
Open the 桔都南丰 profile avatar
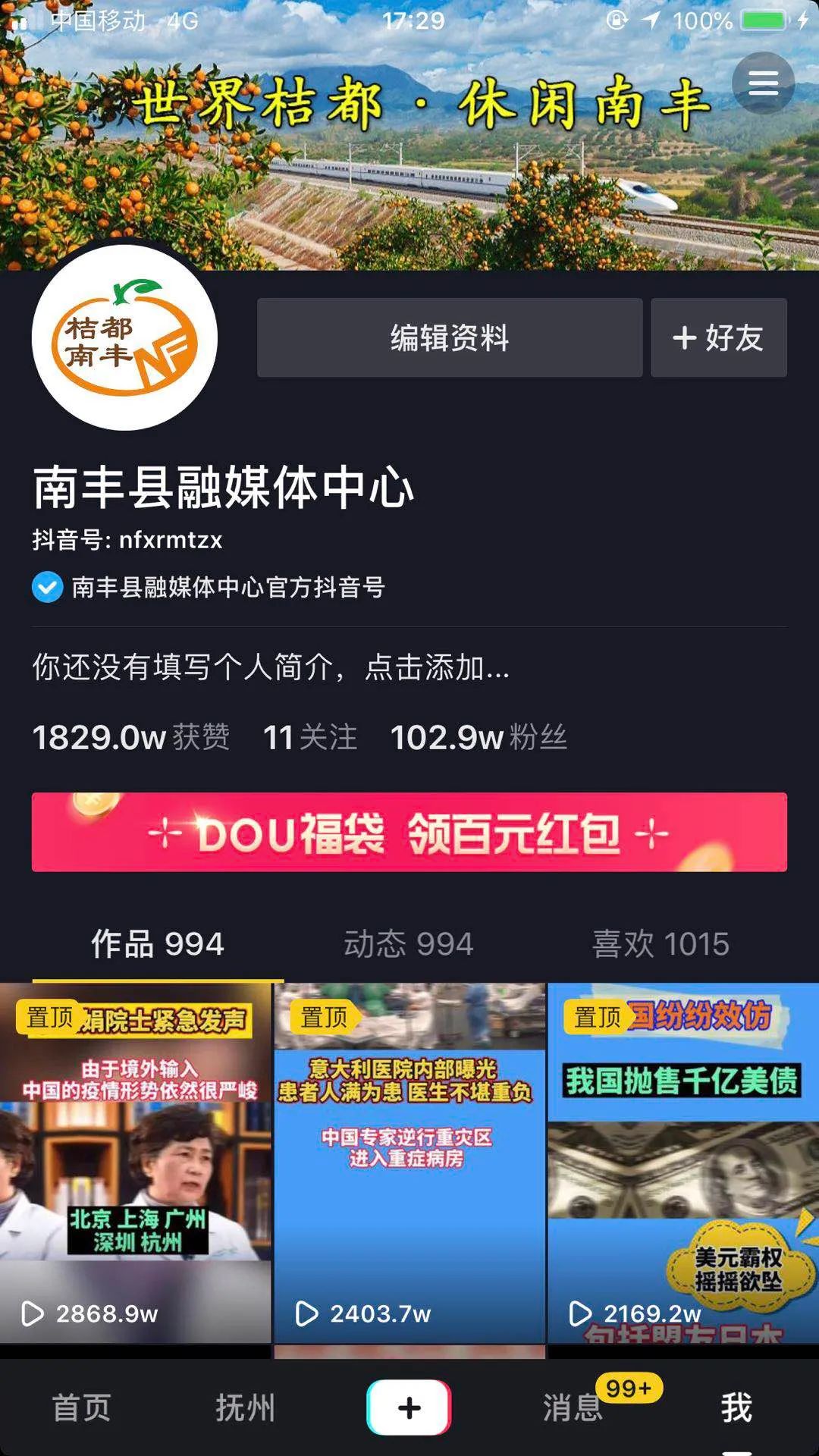[x=125, y=337]
